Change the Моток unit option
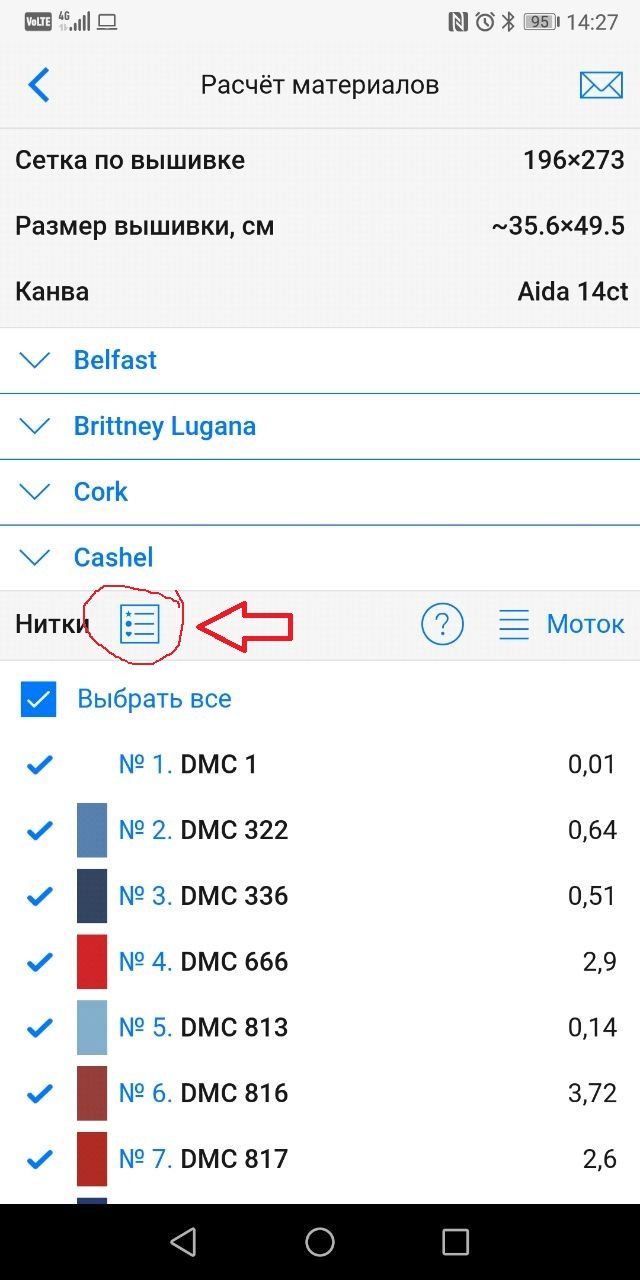The height and width of the screenshot is (1280, 640). click(x=562, y=625)
